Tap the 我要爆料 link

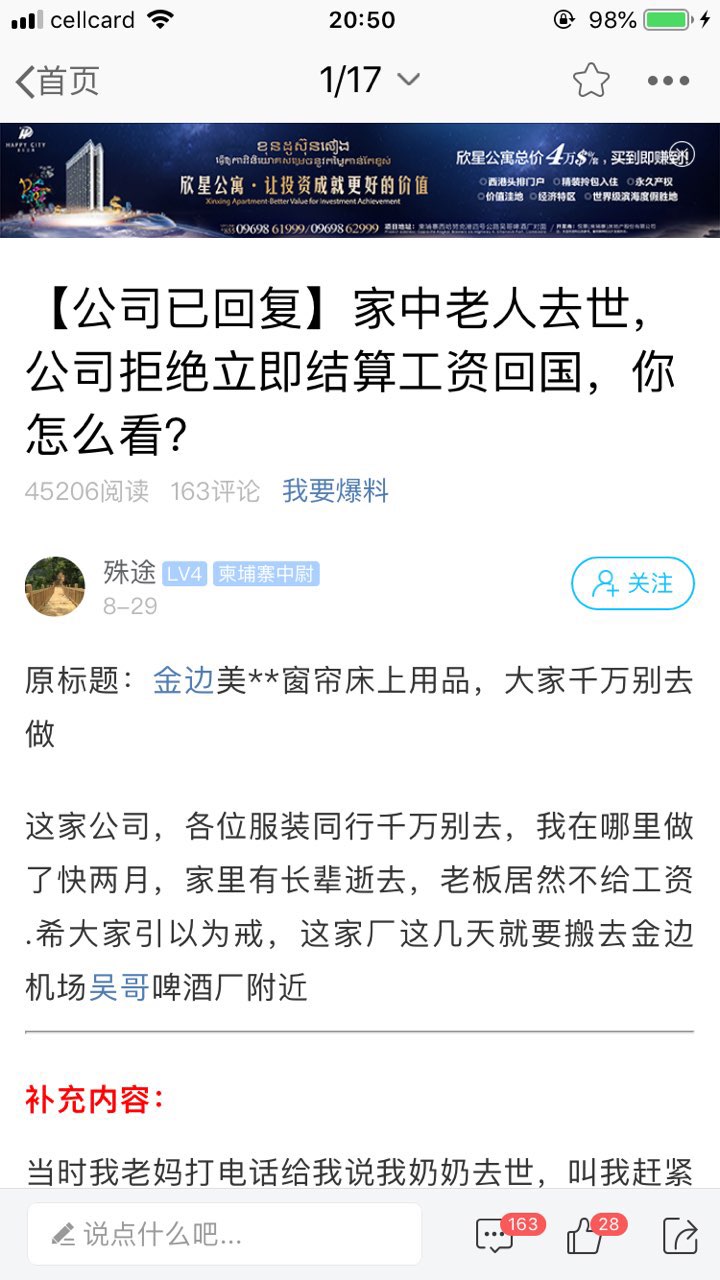point(335,491)
